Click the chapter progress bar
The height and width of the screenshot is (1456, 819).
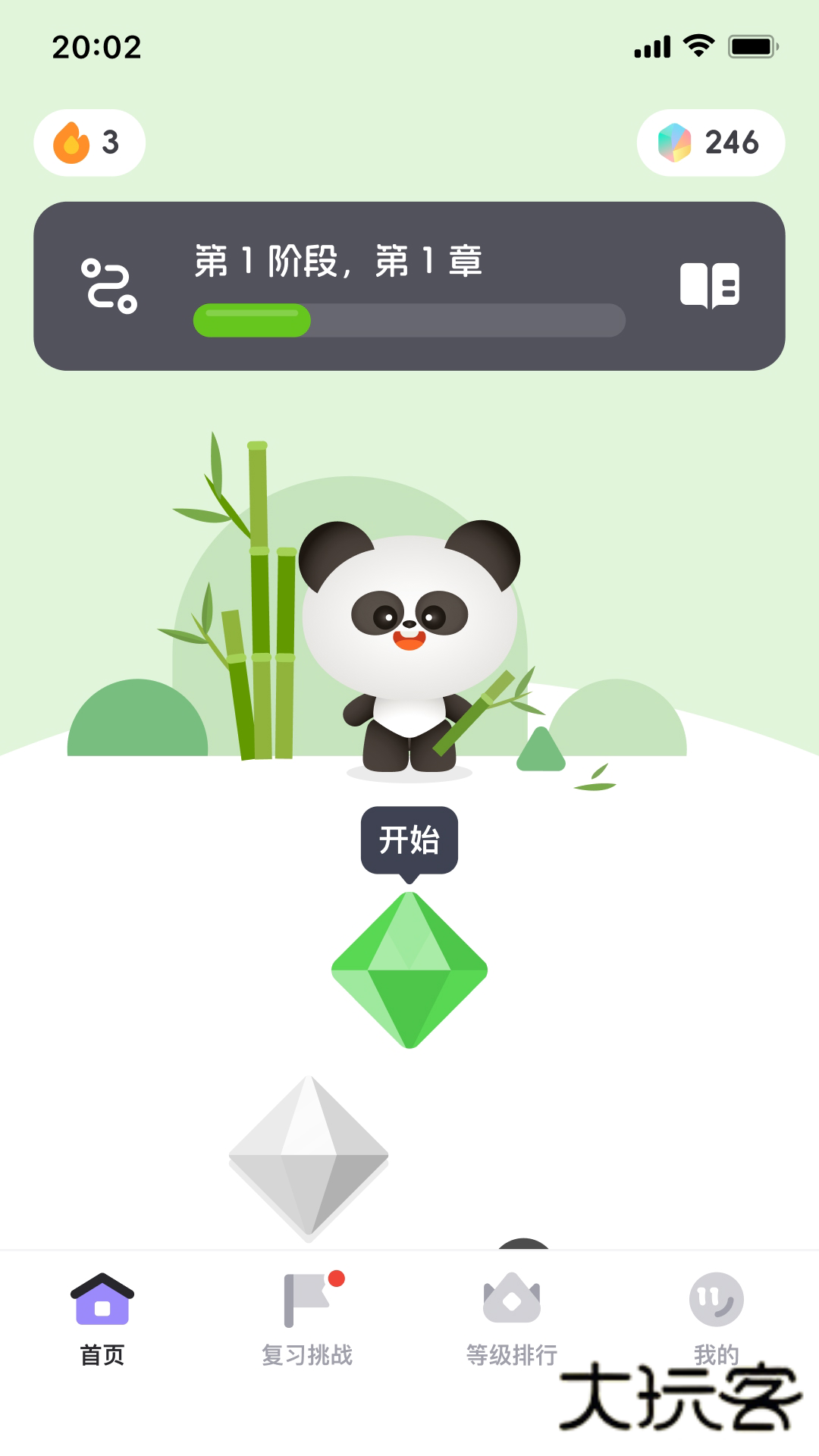pyautogui.click(x=409, y=321)
